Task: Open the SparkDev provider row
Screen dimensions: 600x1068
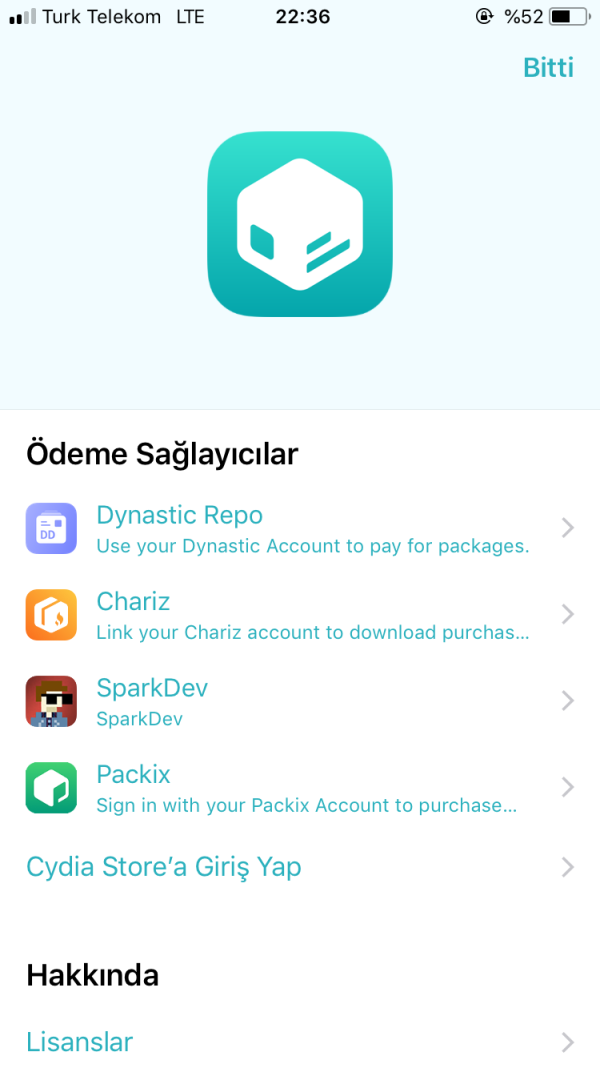Action: (x=300, y=701)
